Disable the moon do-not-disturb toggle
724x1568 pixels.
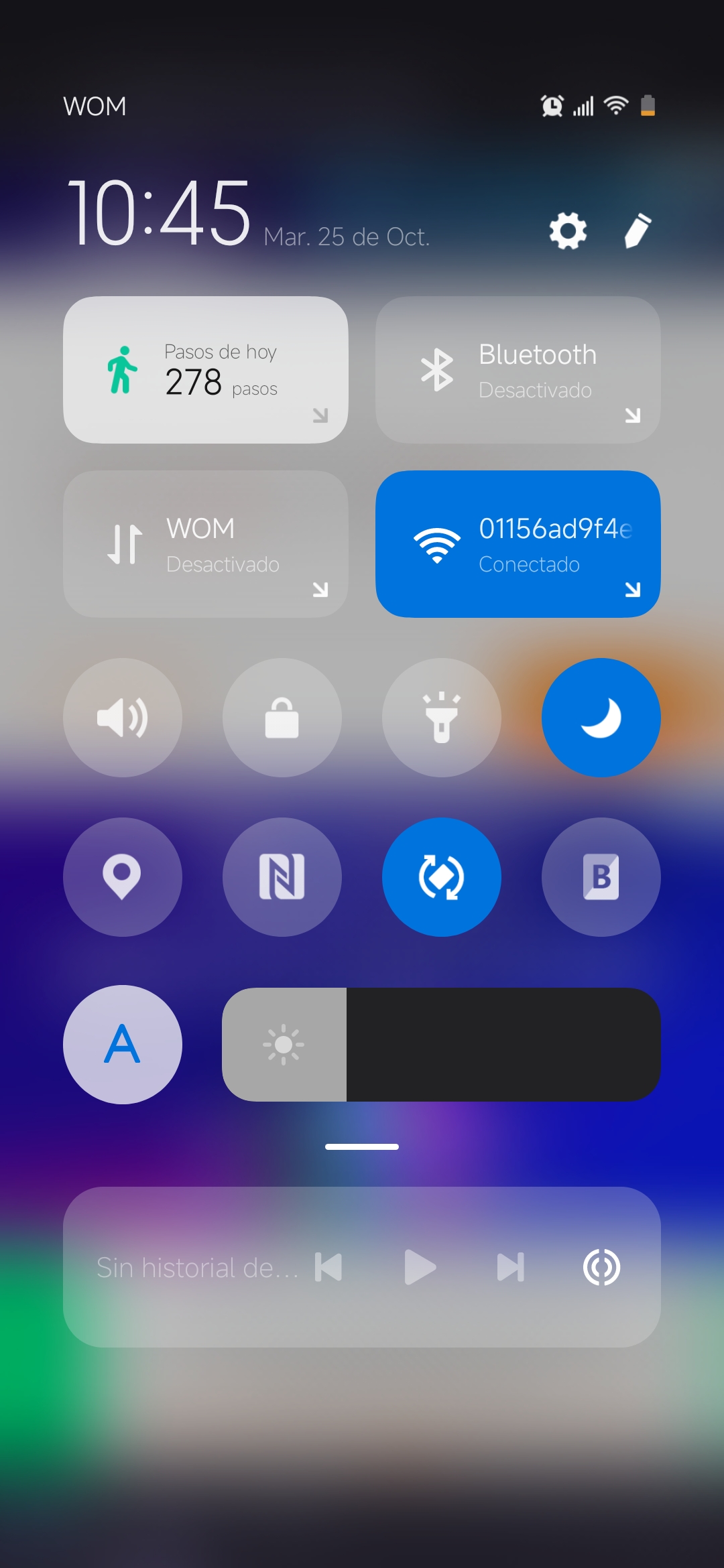point(601,718)
